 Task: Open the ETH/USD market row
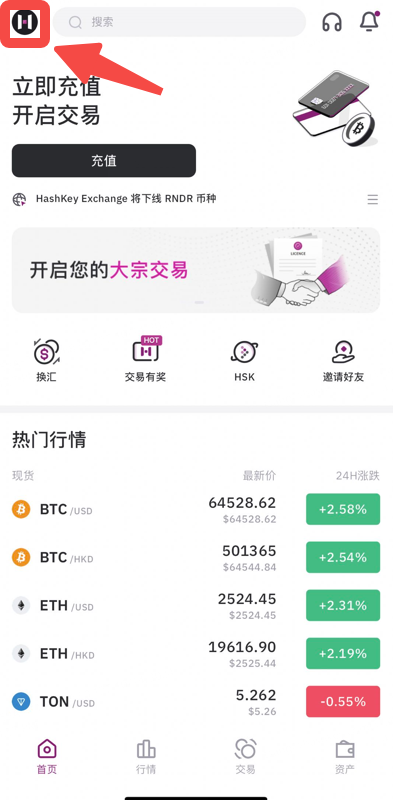pyautogui.click(x=196, y=606)
